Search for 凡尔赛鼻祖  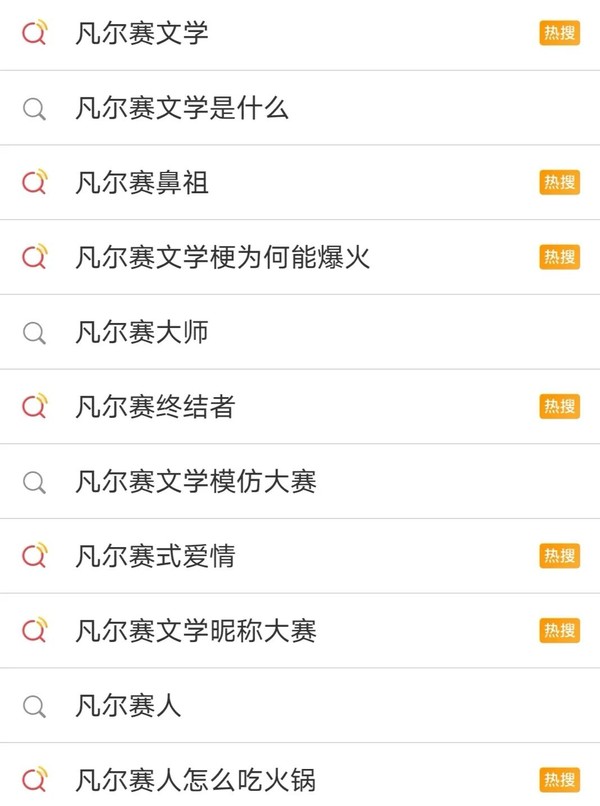(142, 183)
